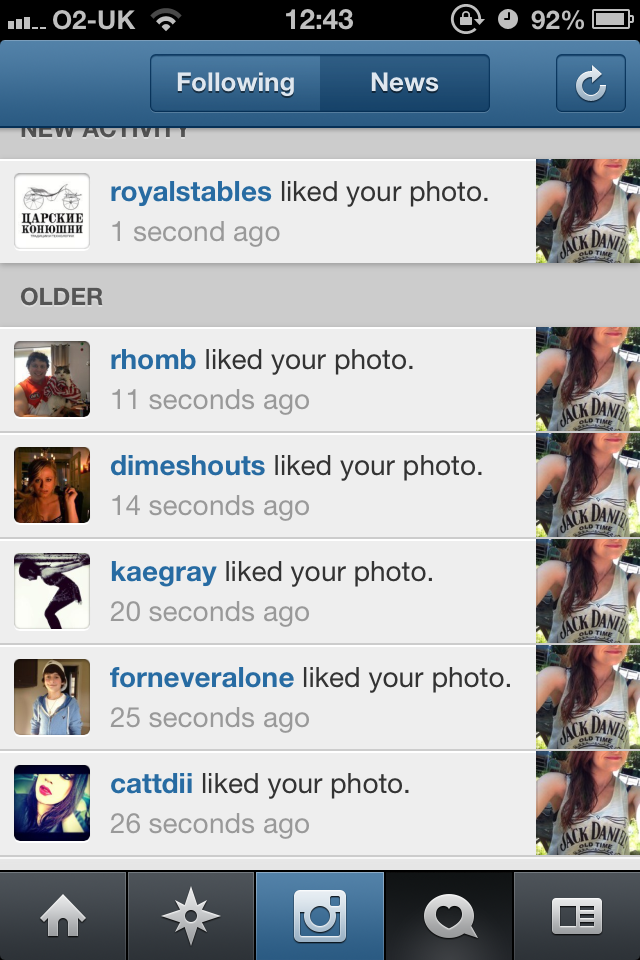The image size is (640, 960).
Task: Switch to the Following tab
Action: (x=236, y=83)
